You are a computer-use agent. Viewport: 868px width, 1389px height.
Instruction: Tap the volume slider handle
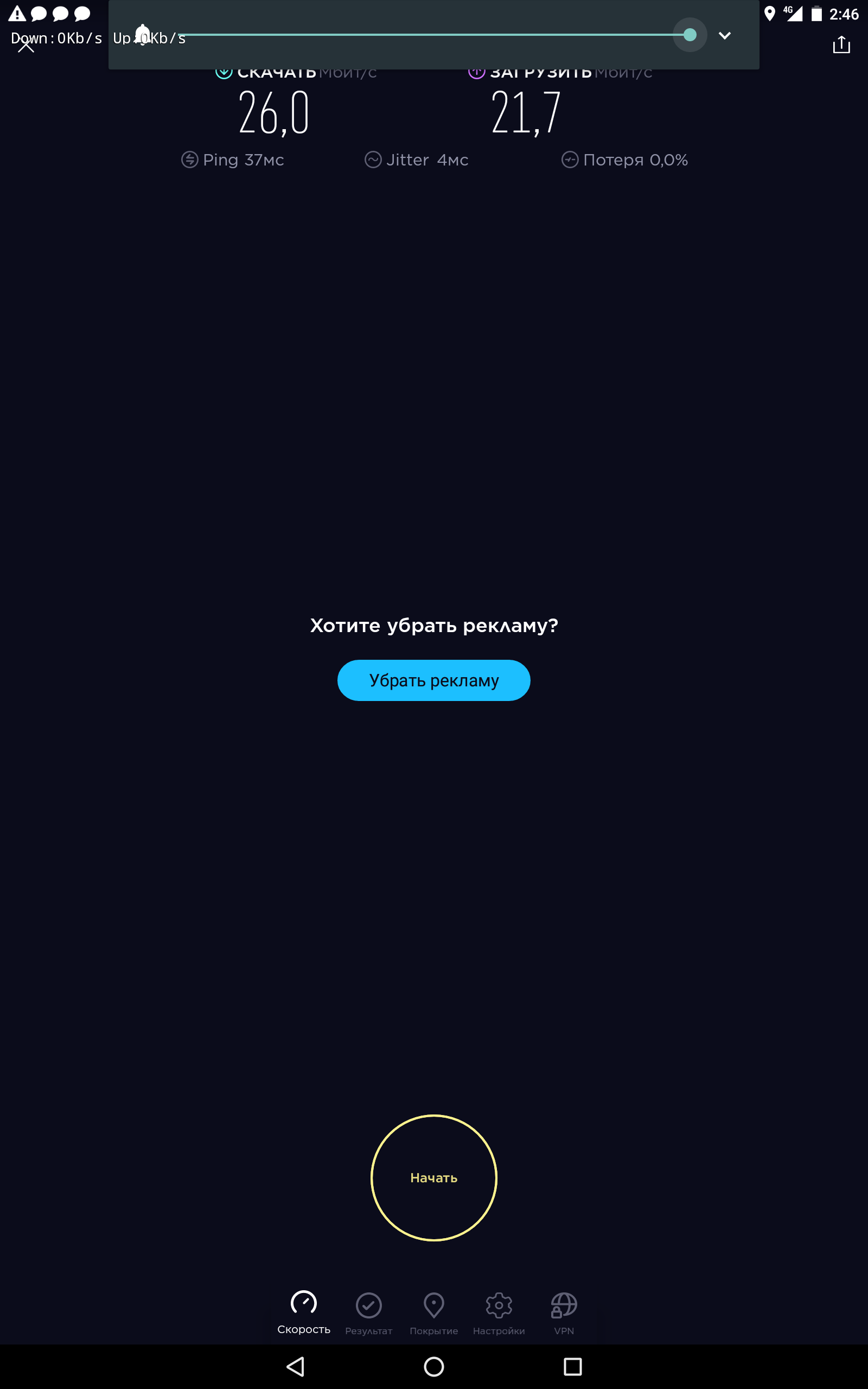pos(690,35)
